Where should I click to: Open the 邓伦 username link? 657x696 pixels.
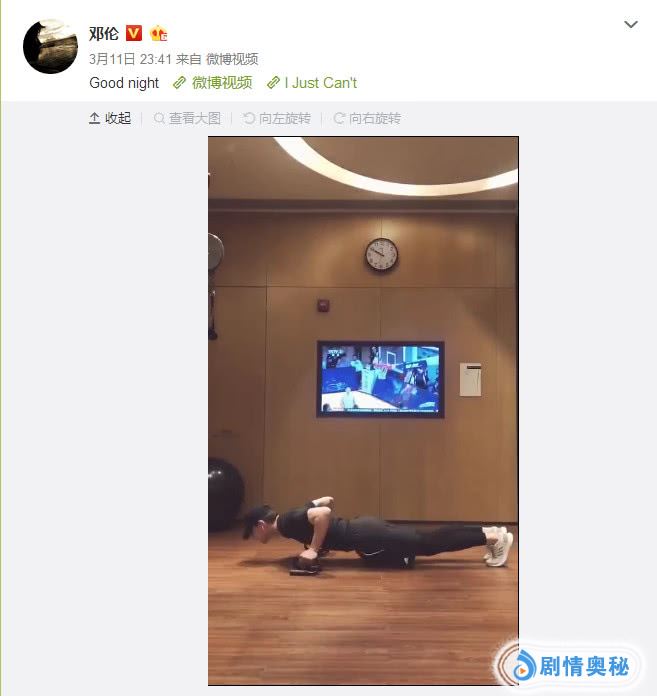104,33
